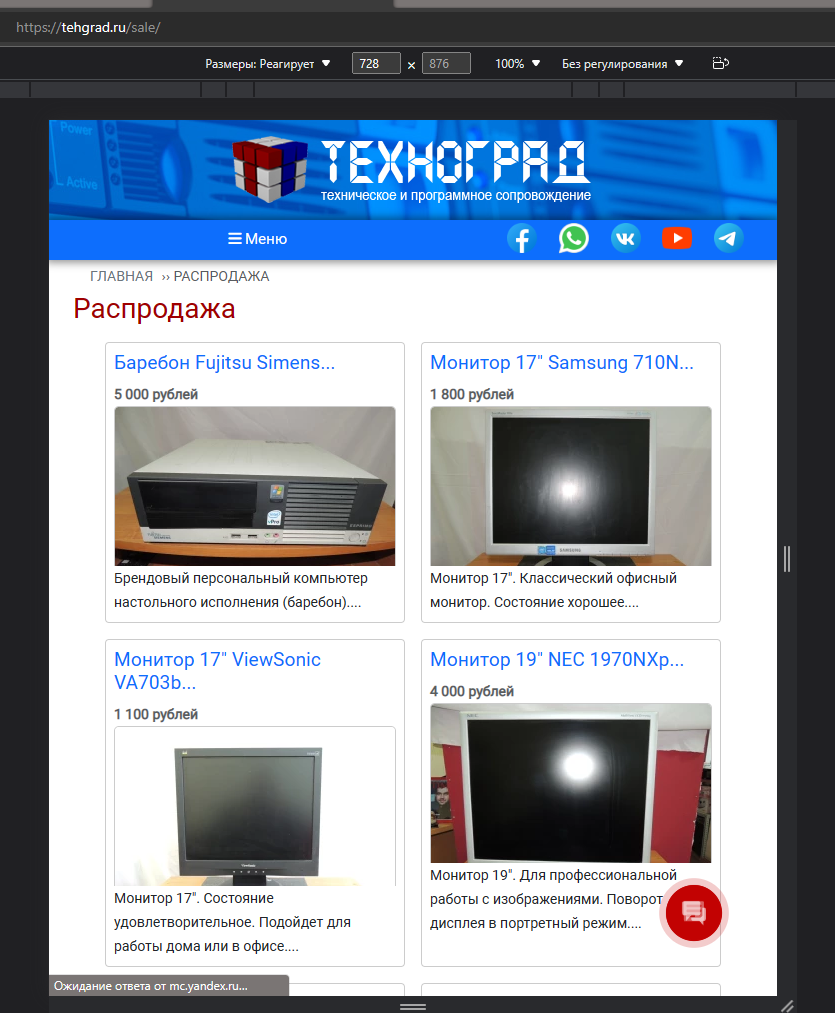Open Монитор 17" Samsung 710N title link

pos(561,363)
